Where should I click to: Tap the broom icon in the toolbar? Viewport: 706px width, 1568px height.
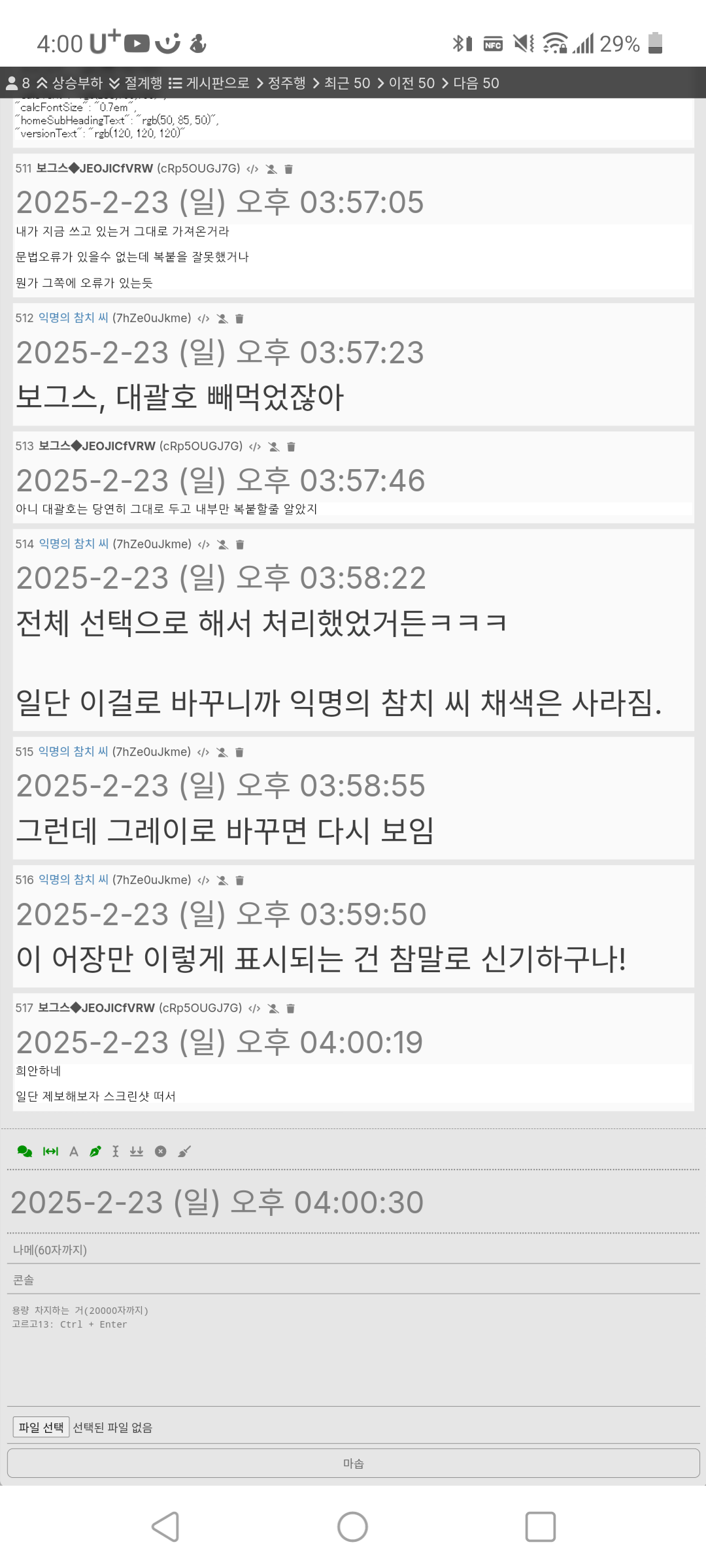point(184,1151)
